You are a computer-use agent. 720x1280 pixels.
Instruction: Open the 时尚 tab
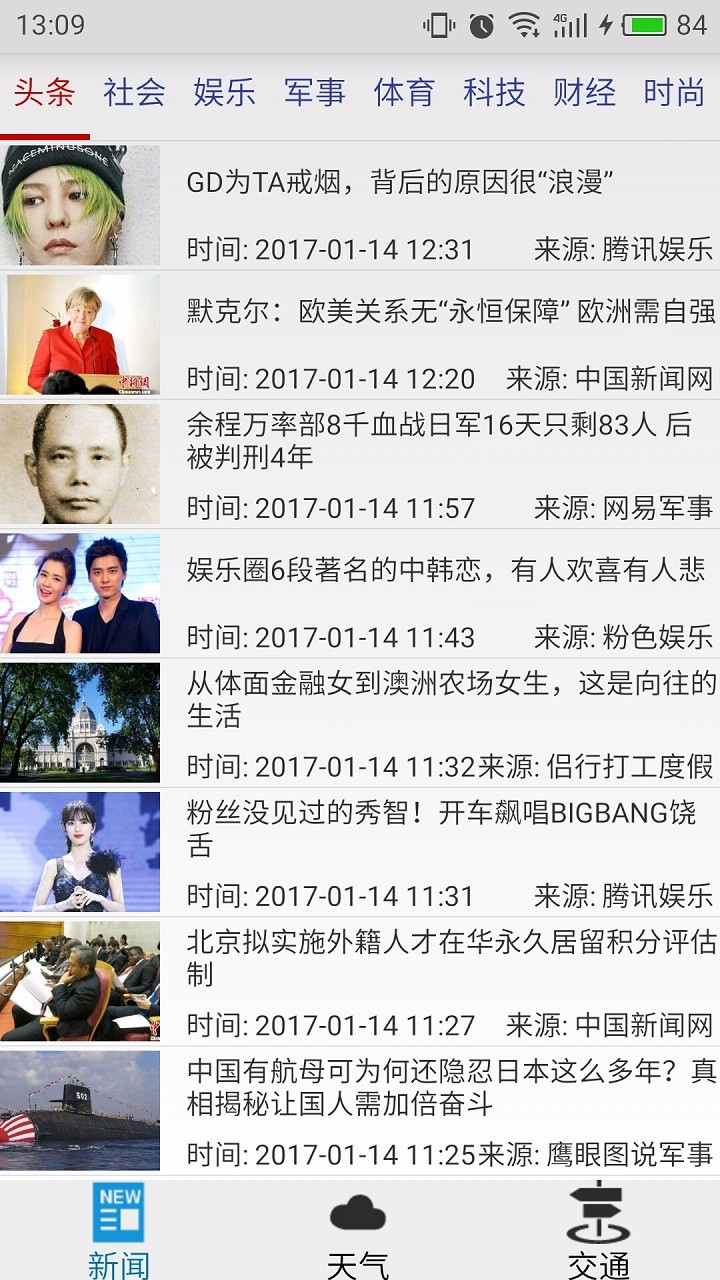tap(675, 93)
